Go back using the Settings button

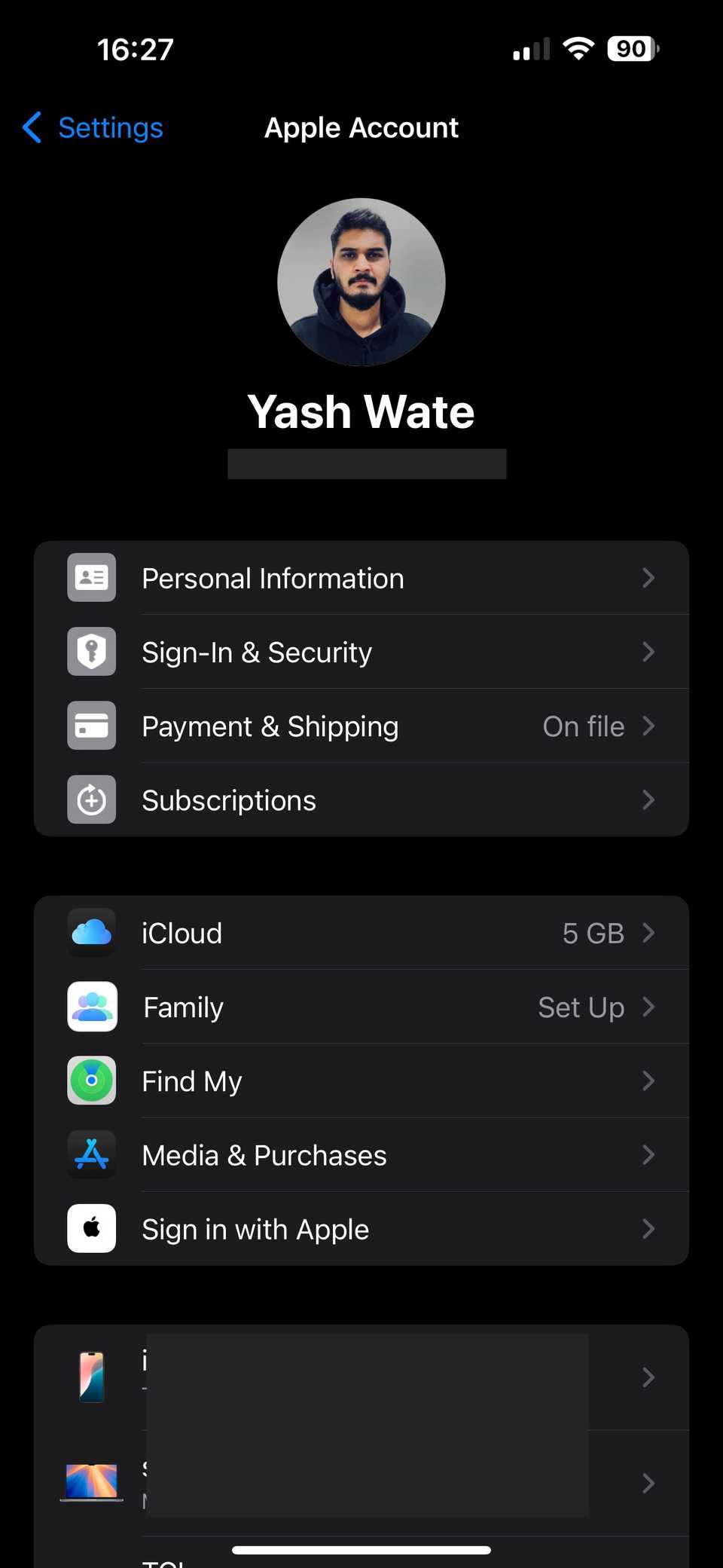90,127
